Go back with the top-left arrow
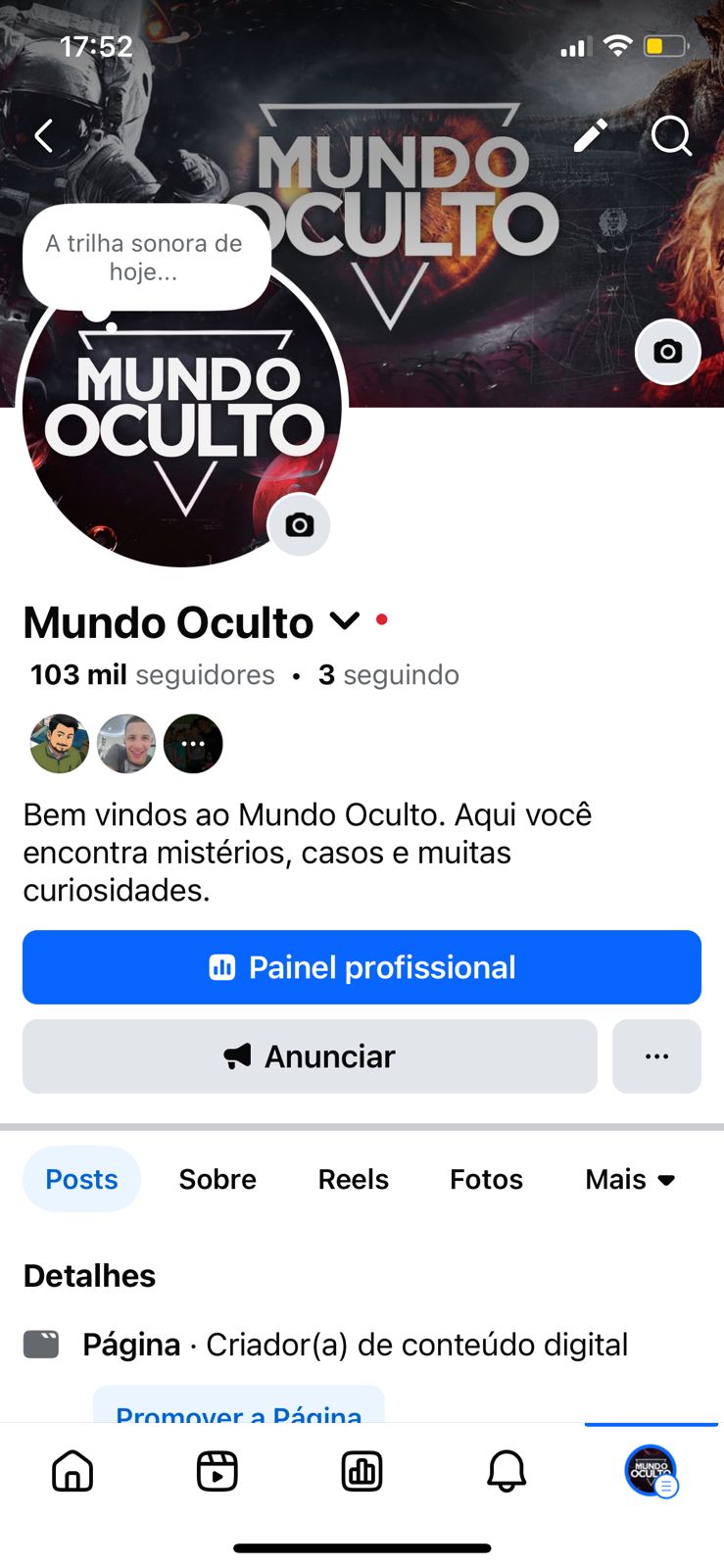Screen dimensions: 724x1568 [44, 136]
